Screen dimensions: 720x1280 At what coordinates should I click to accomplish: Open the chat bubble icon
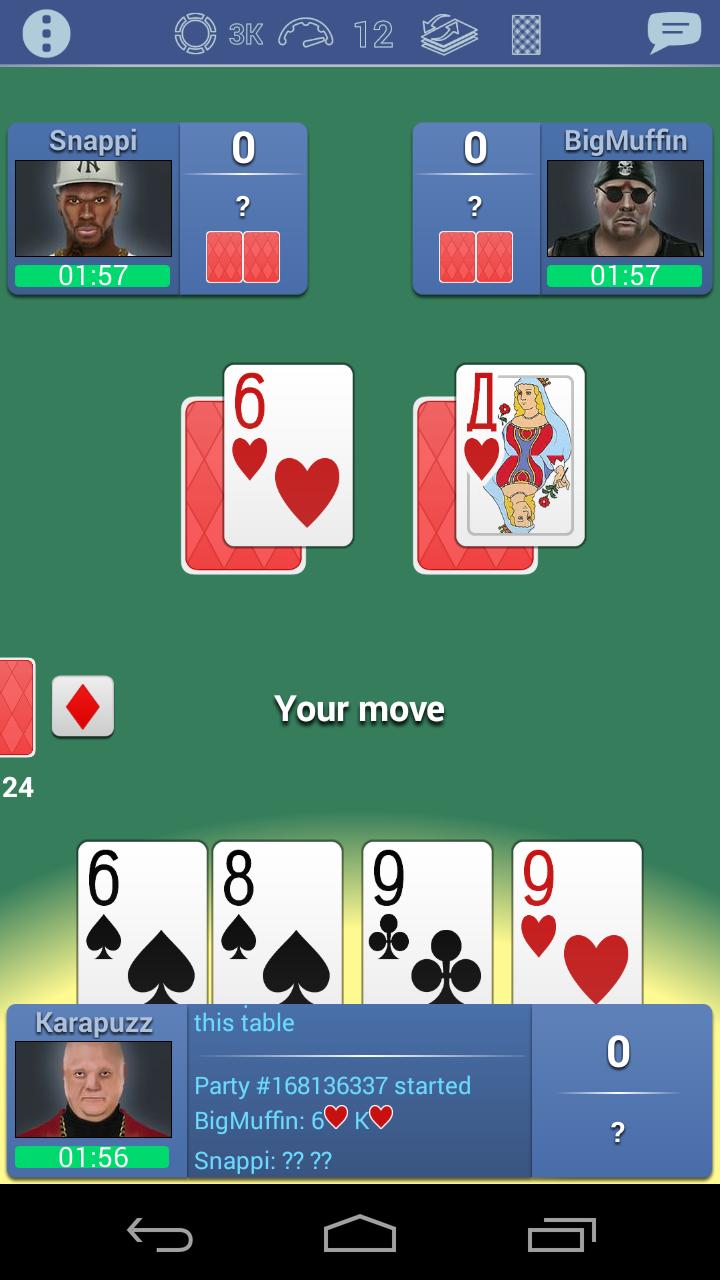tap(673, 33)
